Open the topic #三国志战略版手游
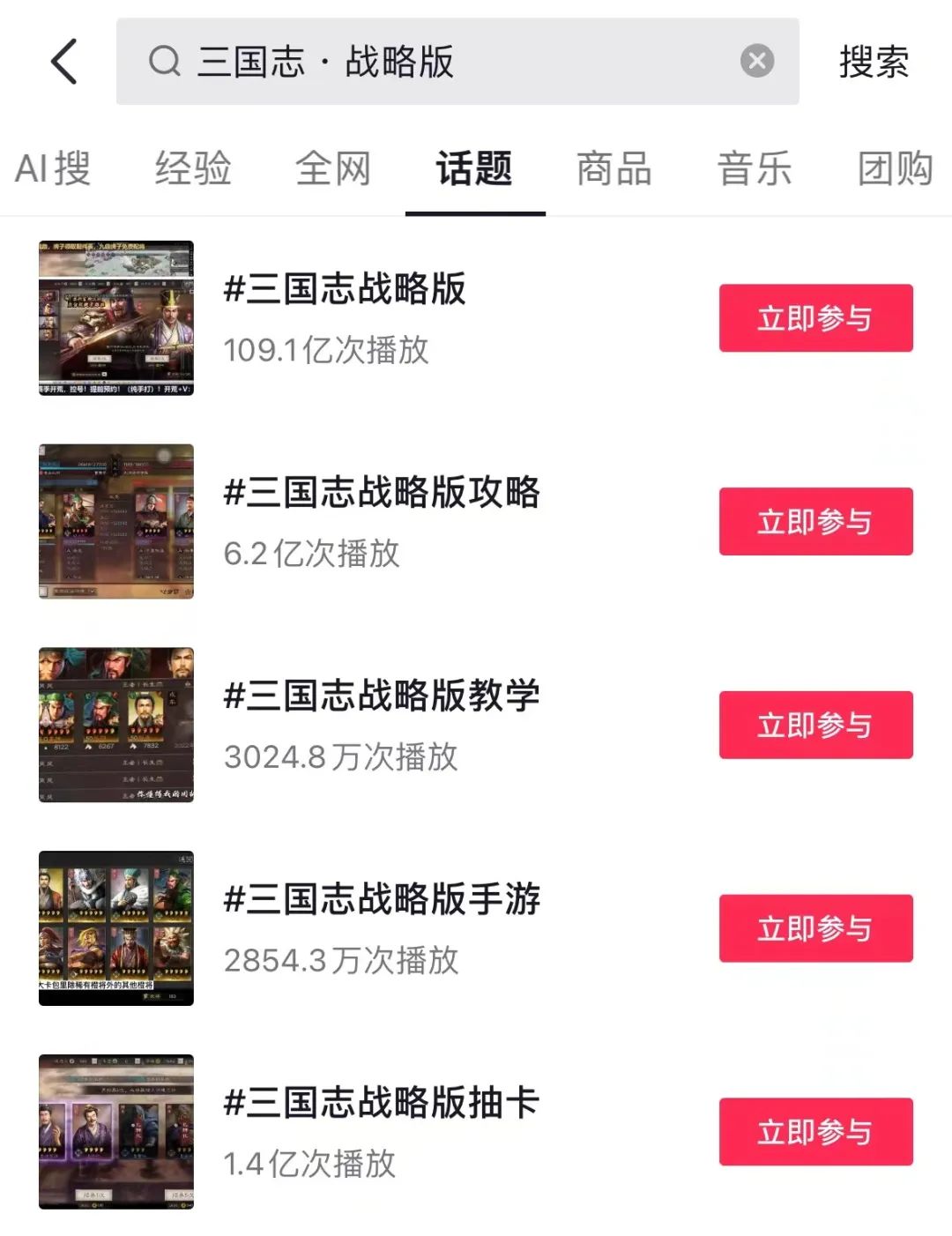The height and width of the screenshot is (1236, 952). click(382, 899)
